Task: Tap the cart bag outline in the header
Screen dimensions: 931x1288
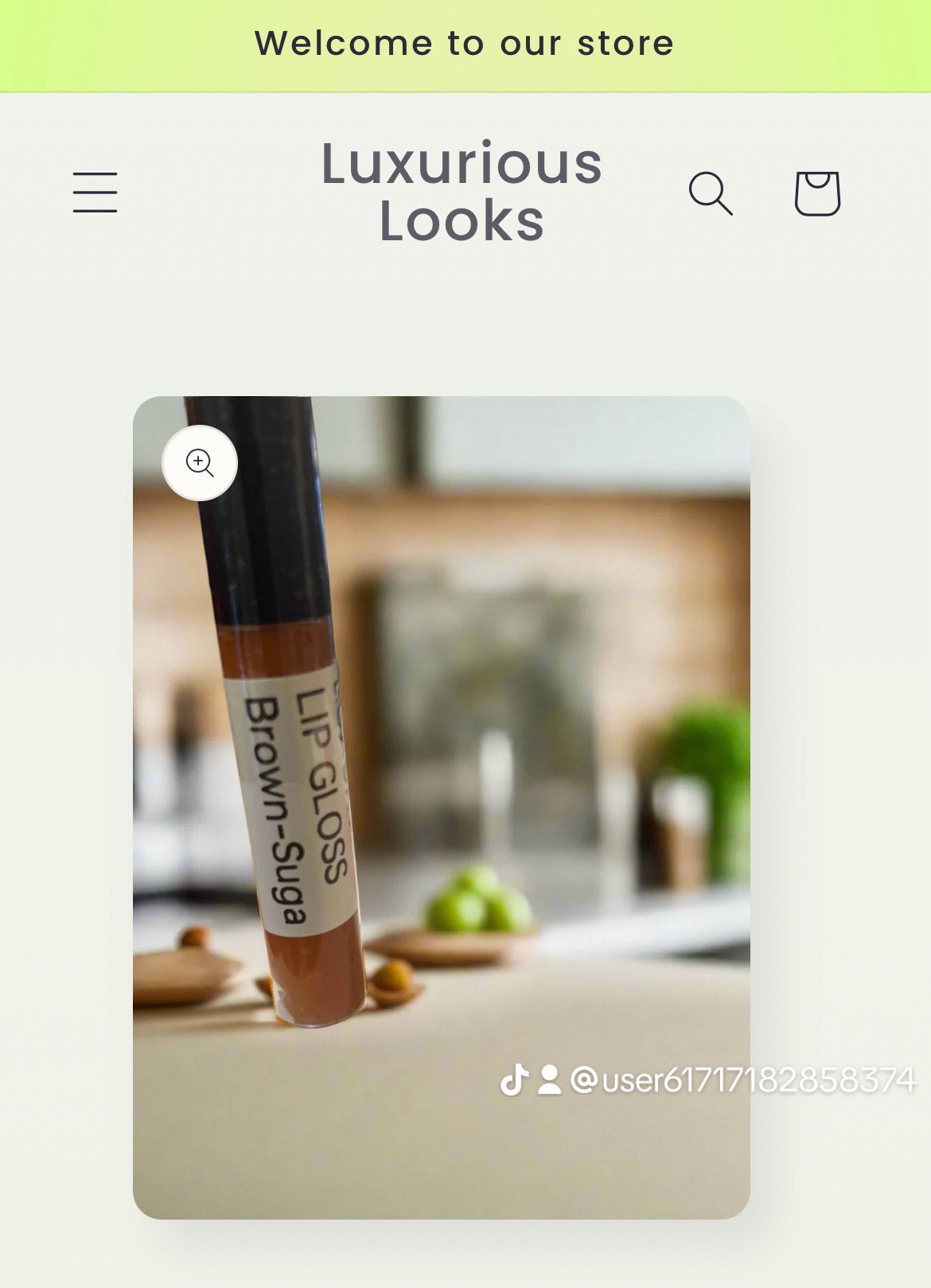Action: 816,193
